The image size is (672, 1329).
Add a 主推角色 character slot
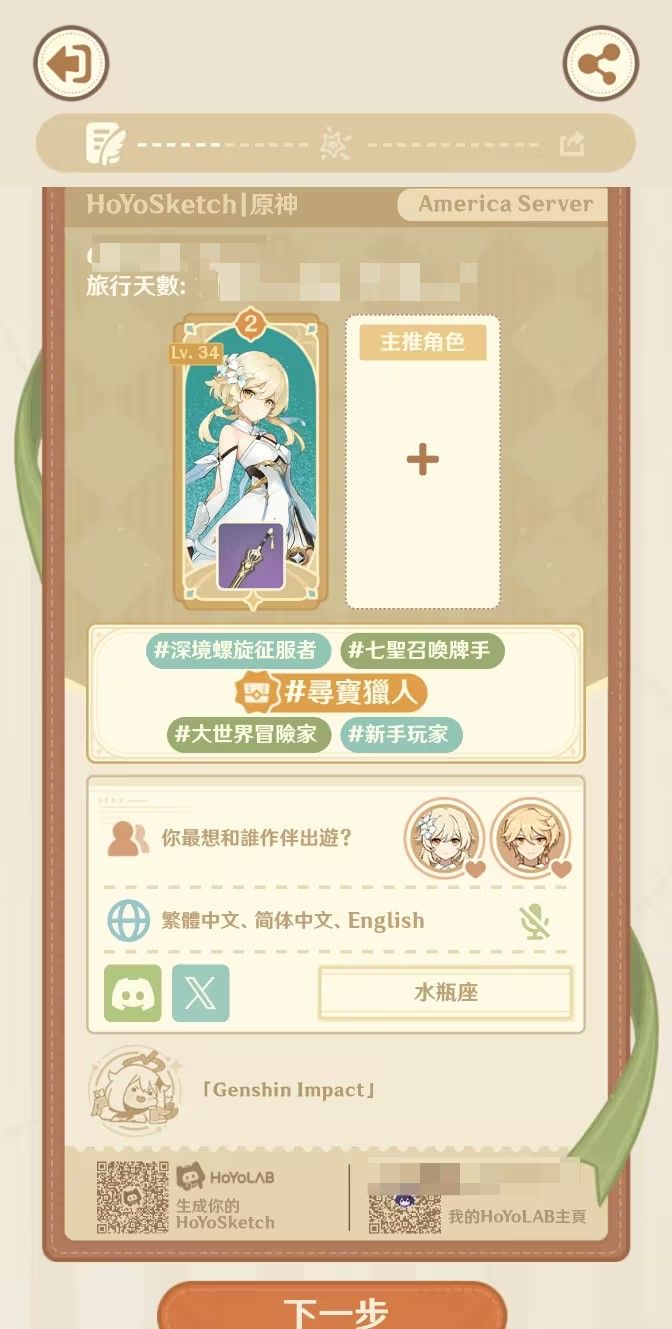point(422,460)
